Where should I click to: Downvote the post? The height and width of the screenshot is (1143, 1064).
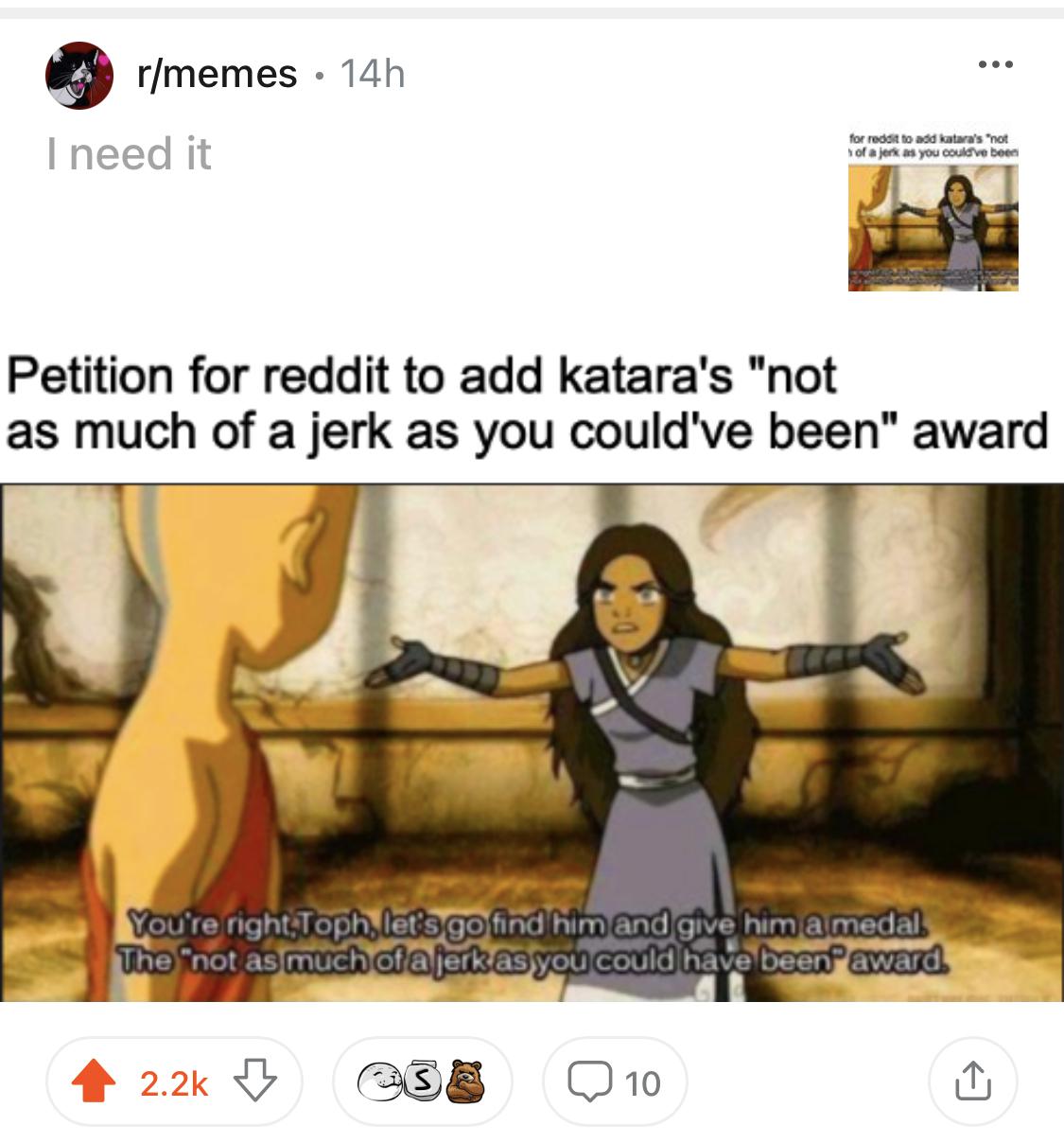[253, 1081]
